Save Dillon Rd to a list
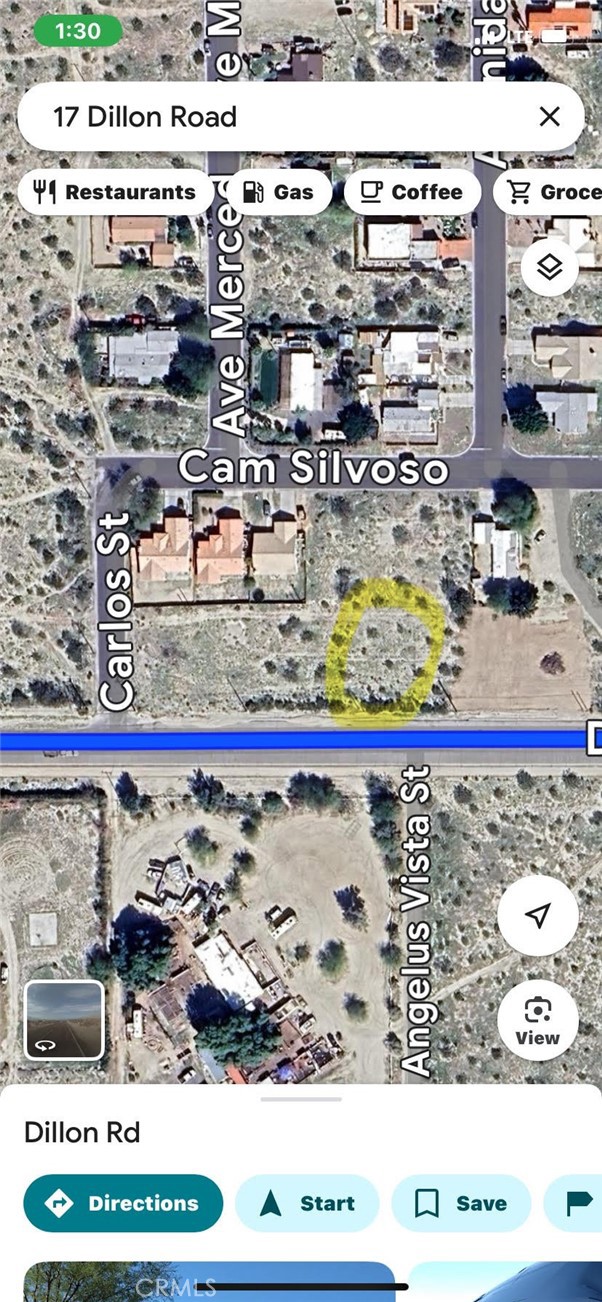602x1302 pixels. pos(462,1203)
